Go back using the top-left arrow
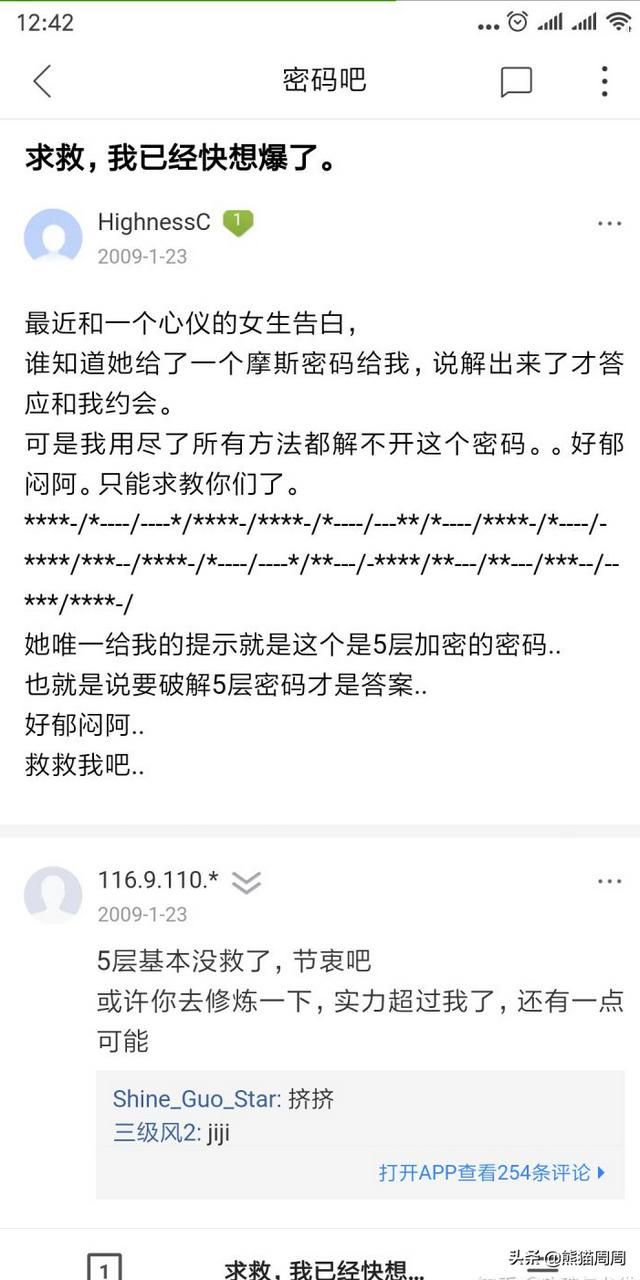Image resolution: width=640 pixels, height=1280 pixels. [x=42, y=81]
